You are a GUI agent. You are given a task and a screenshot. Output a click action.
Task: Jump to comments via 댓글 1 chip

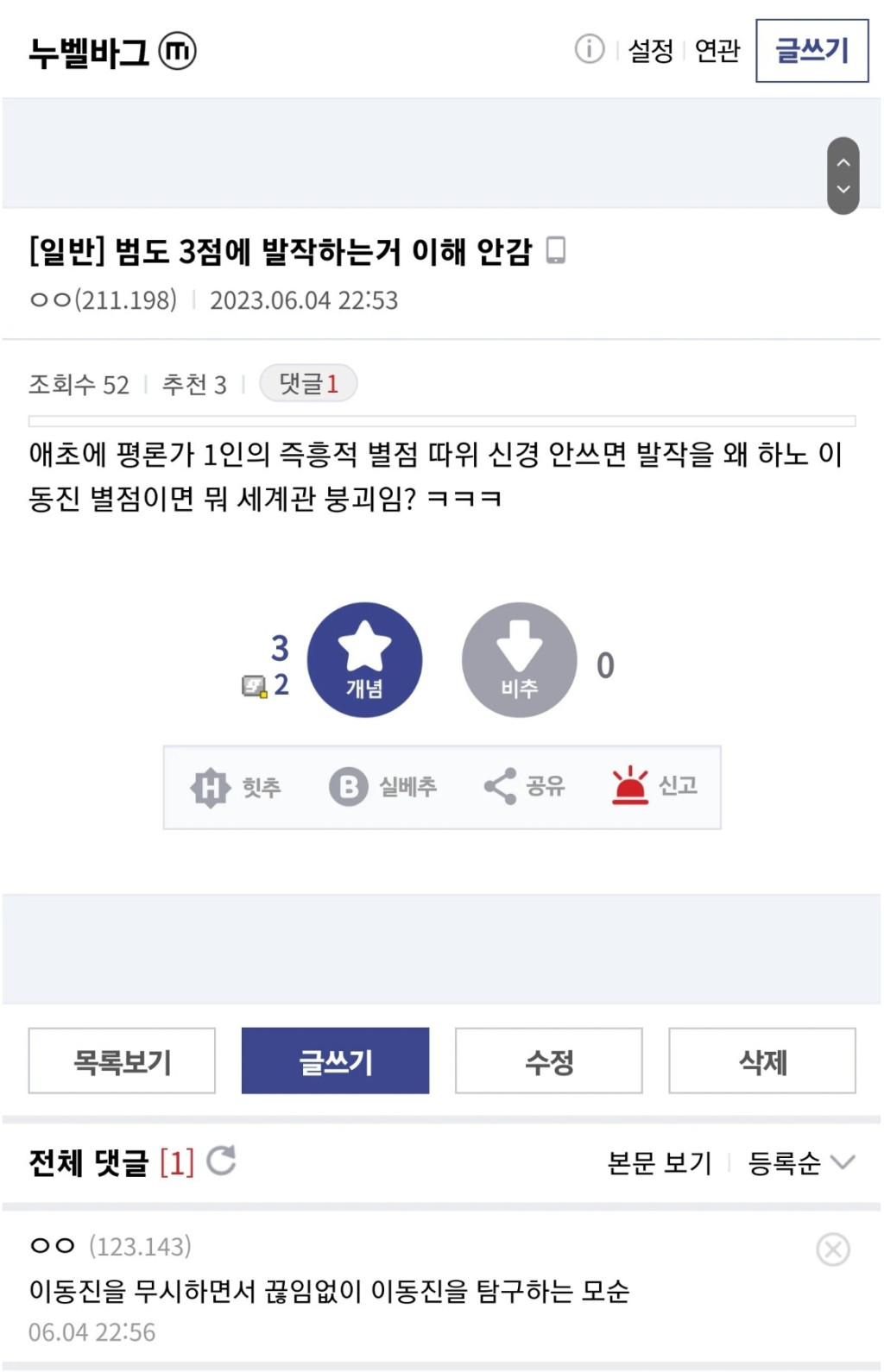[x=308, y=383]
